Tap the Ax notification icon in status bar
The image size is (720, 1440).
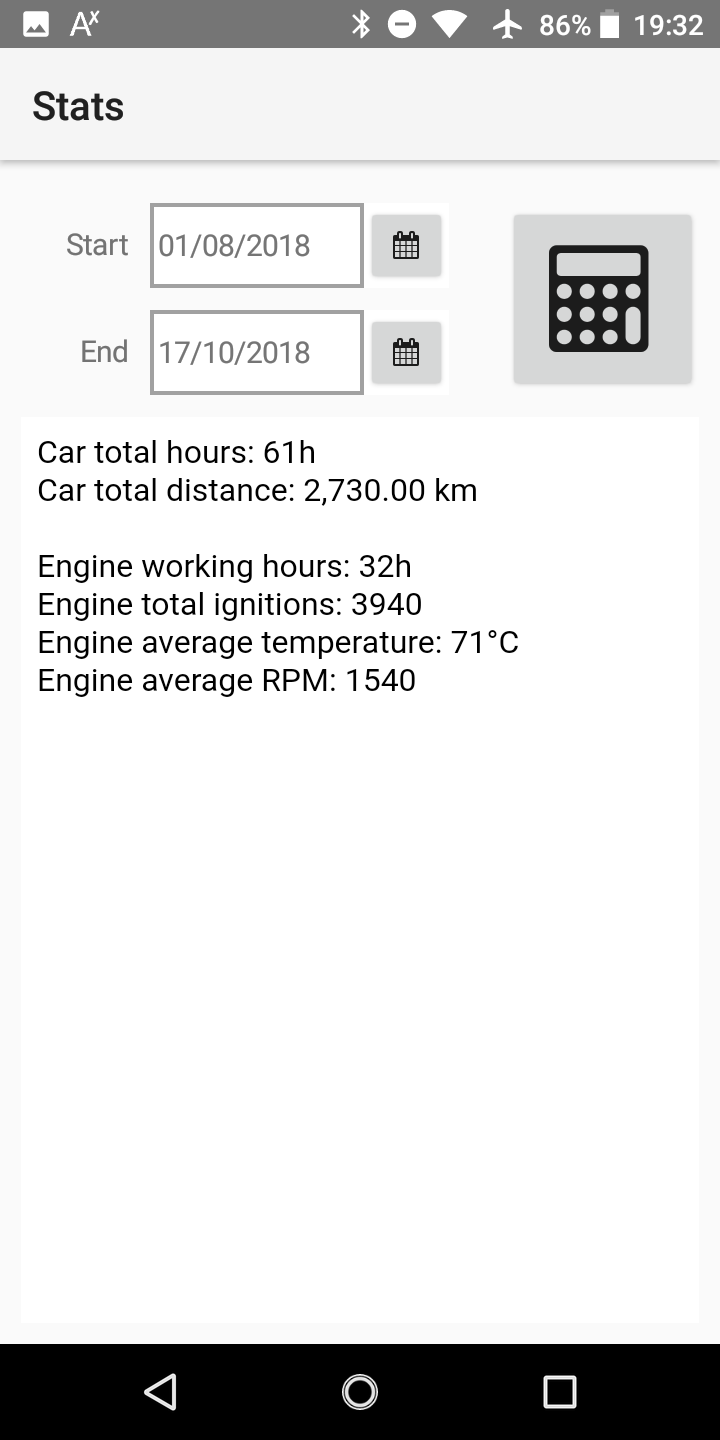[x=82, y=22]
